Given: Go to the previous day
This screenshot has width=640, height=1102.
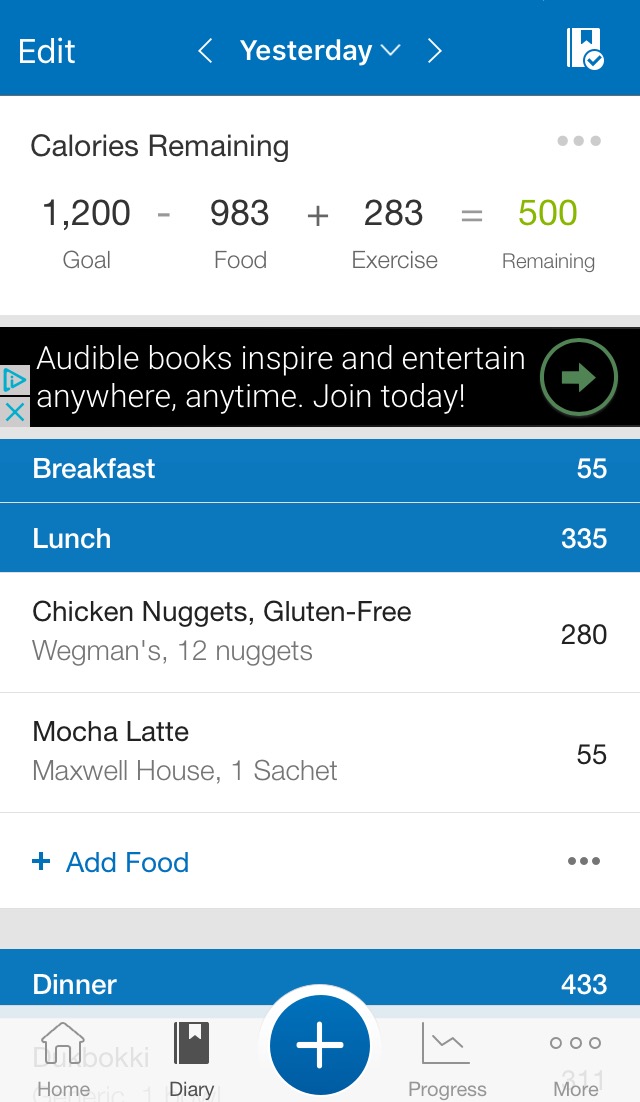Looking at the screenshot, I should pos(205,51).
